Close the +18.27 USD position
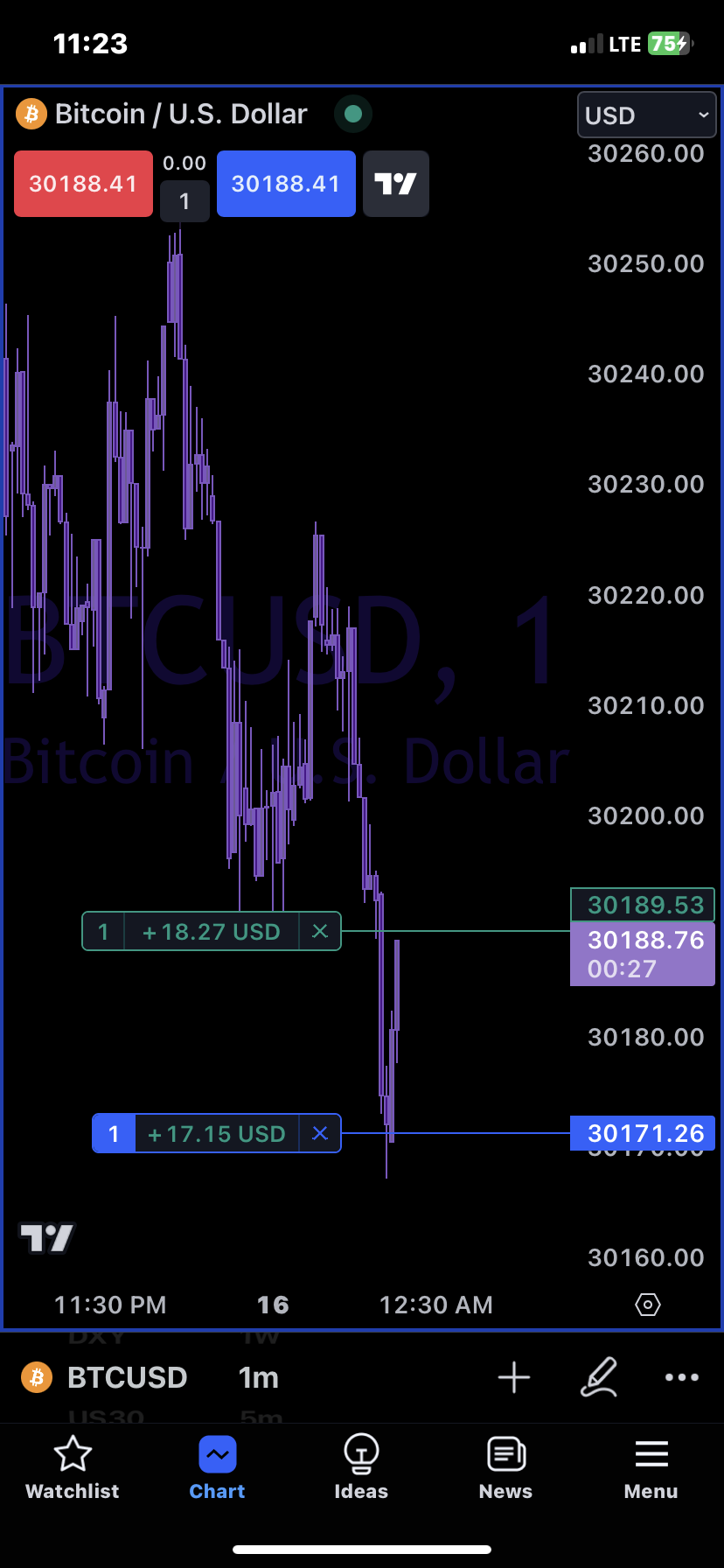Screen dimensions: 724x1568 point(320,932)
